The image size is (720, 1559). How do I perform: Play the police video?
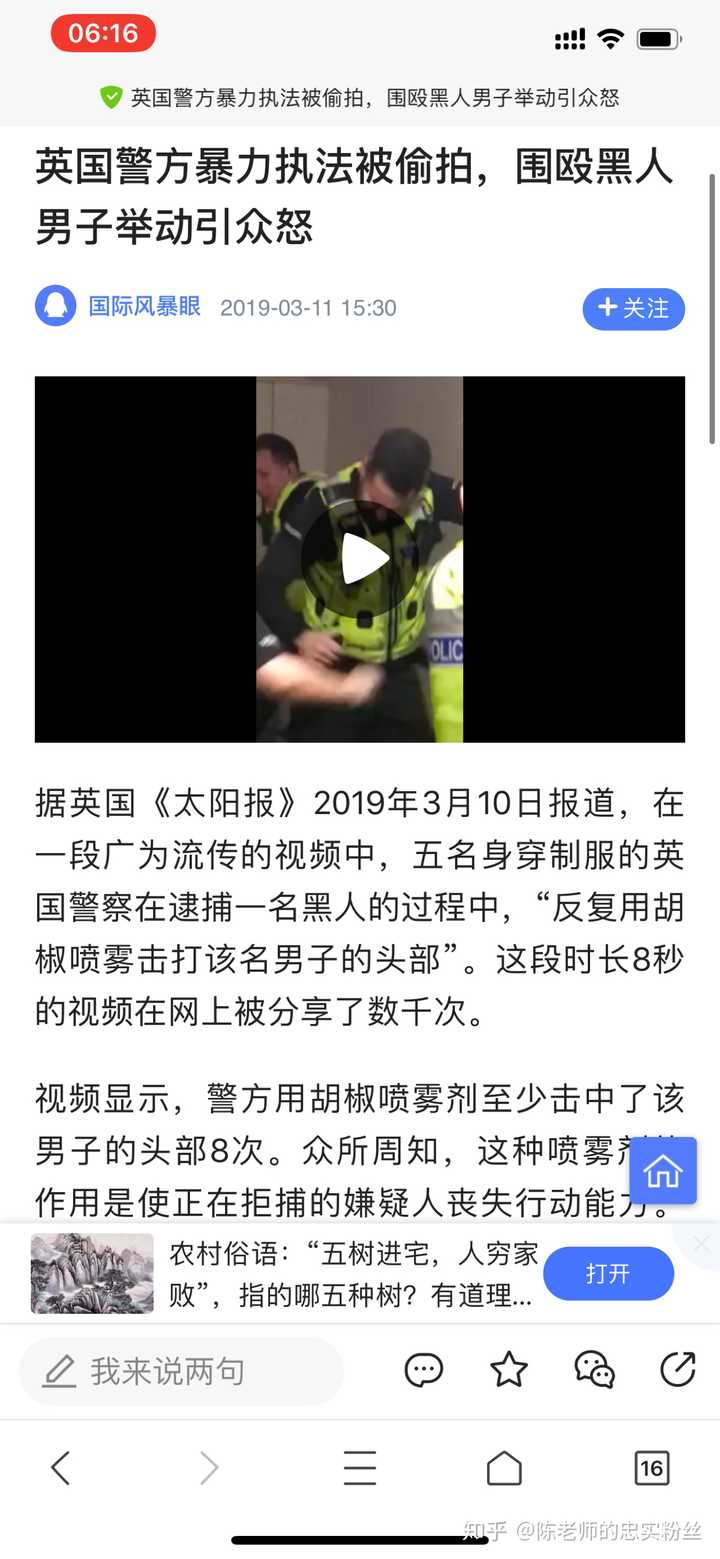coord(359,558)
